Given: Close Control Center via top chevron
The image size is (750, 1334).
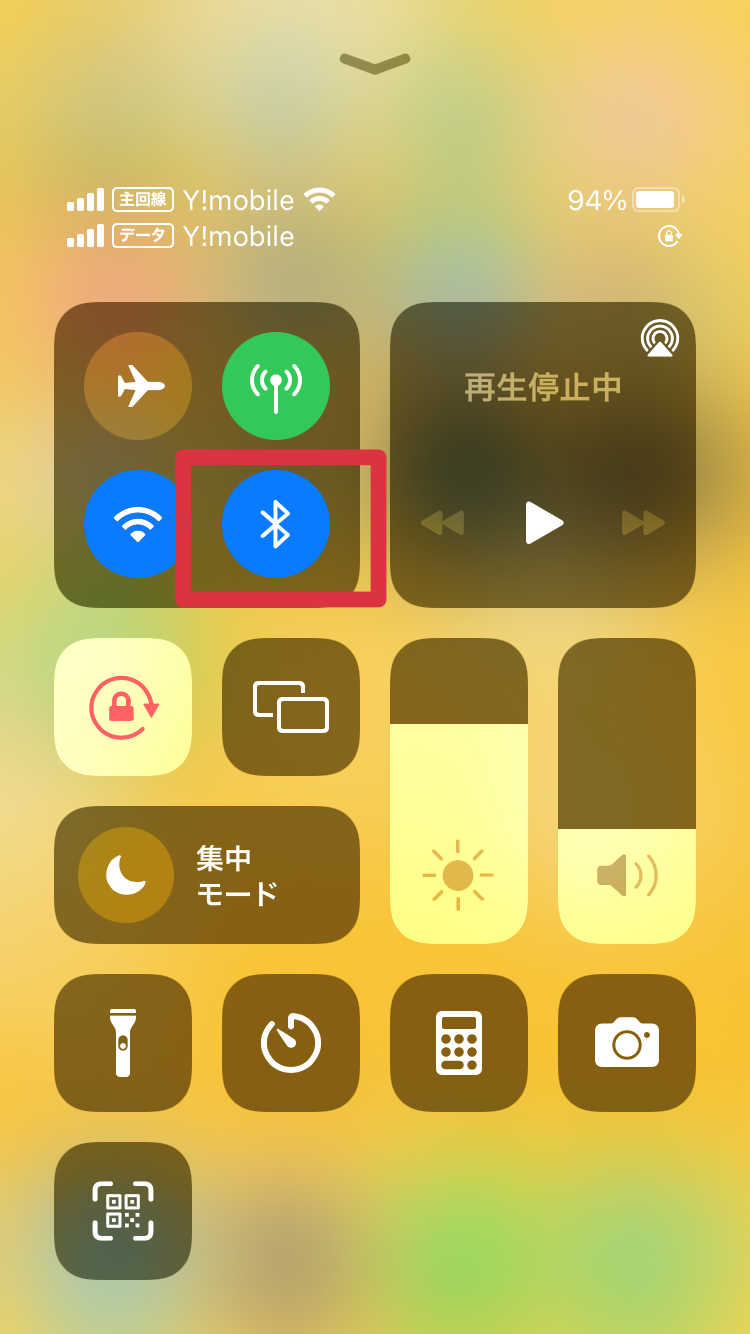Looking at the screenshot, I should point(375,63).
